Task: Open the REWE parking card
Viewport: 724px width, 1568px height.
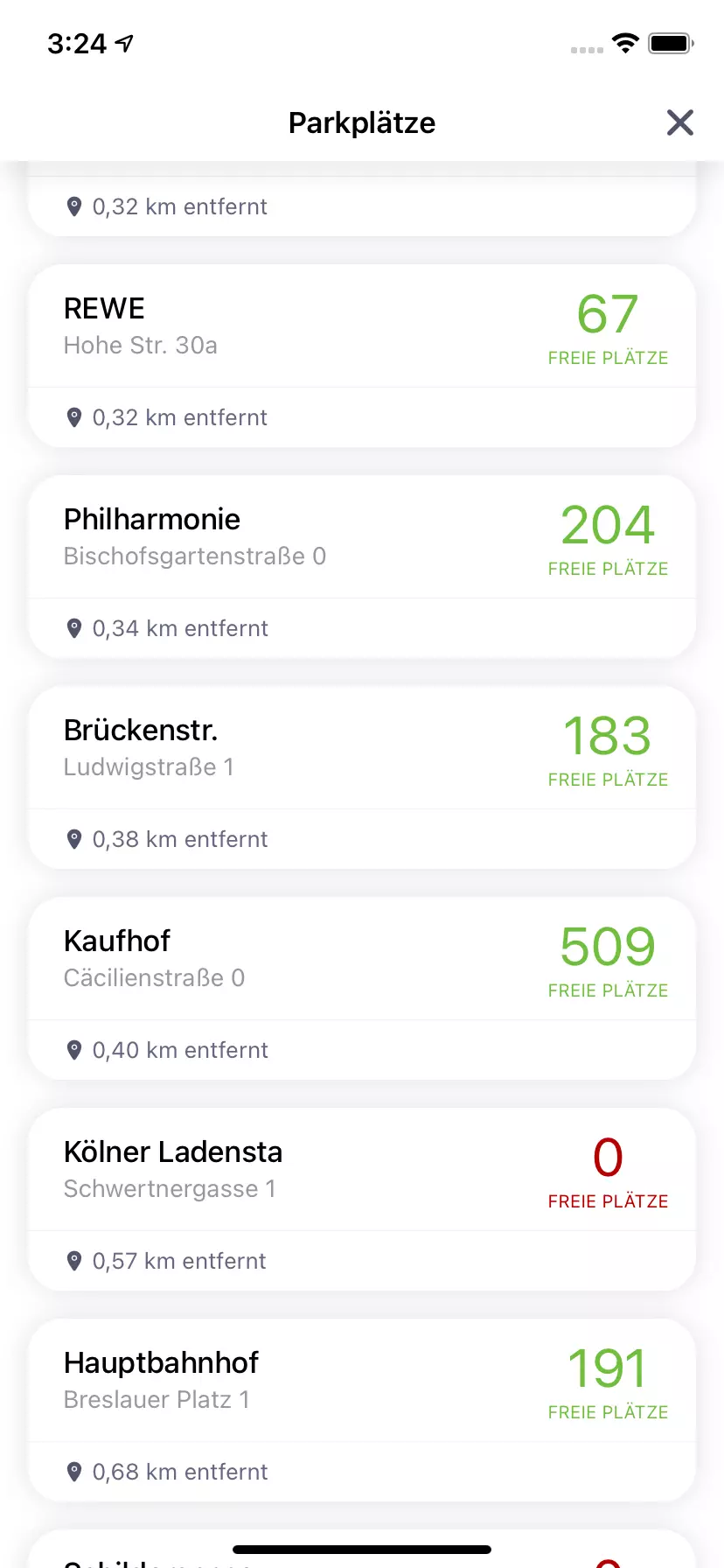Action: click(x=362, y=355)
